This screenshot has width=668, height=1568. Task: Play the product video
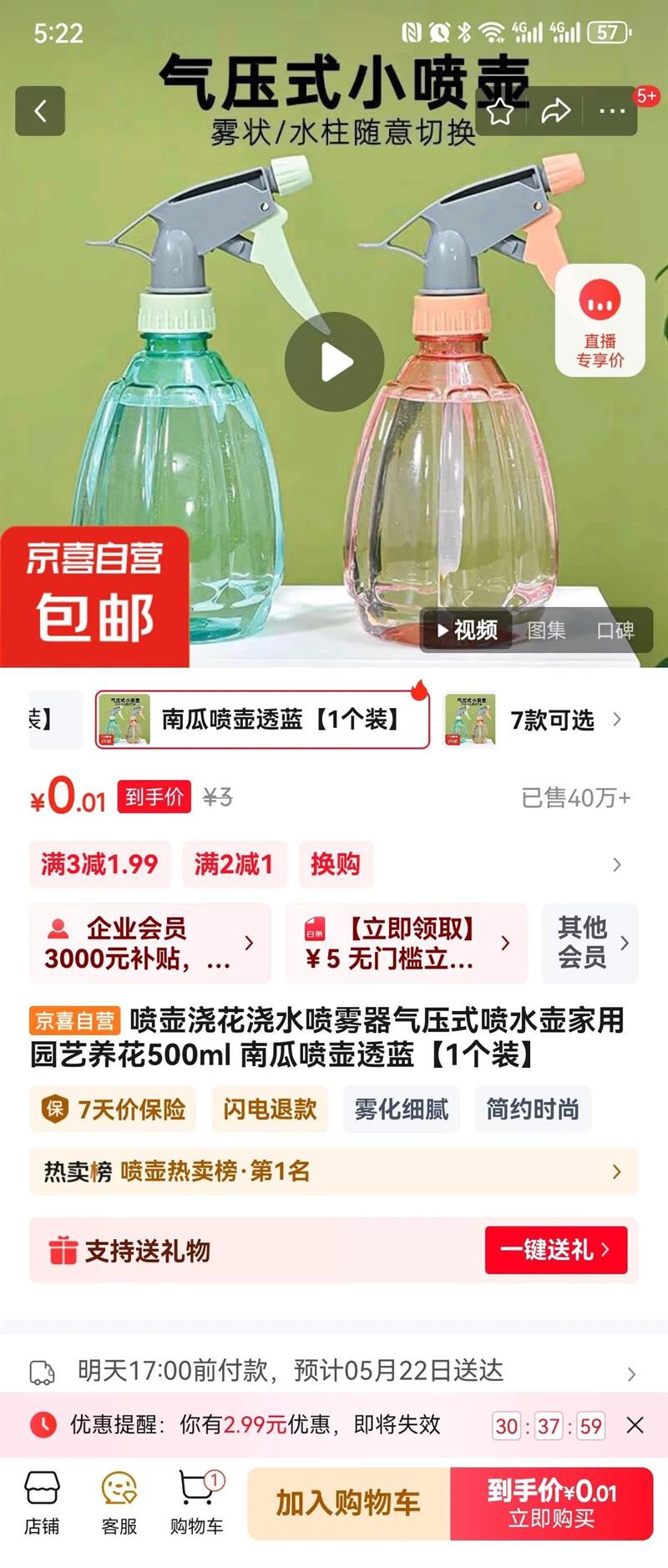click(x=335, y=362)
